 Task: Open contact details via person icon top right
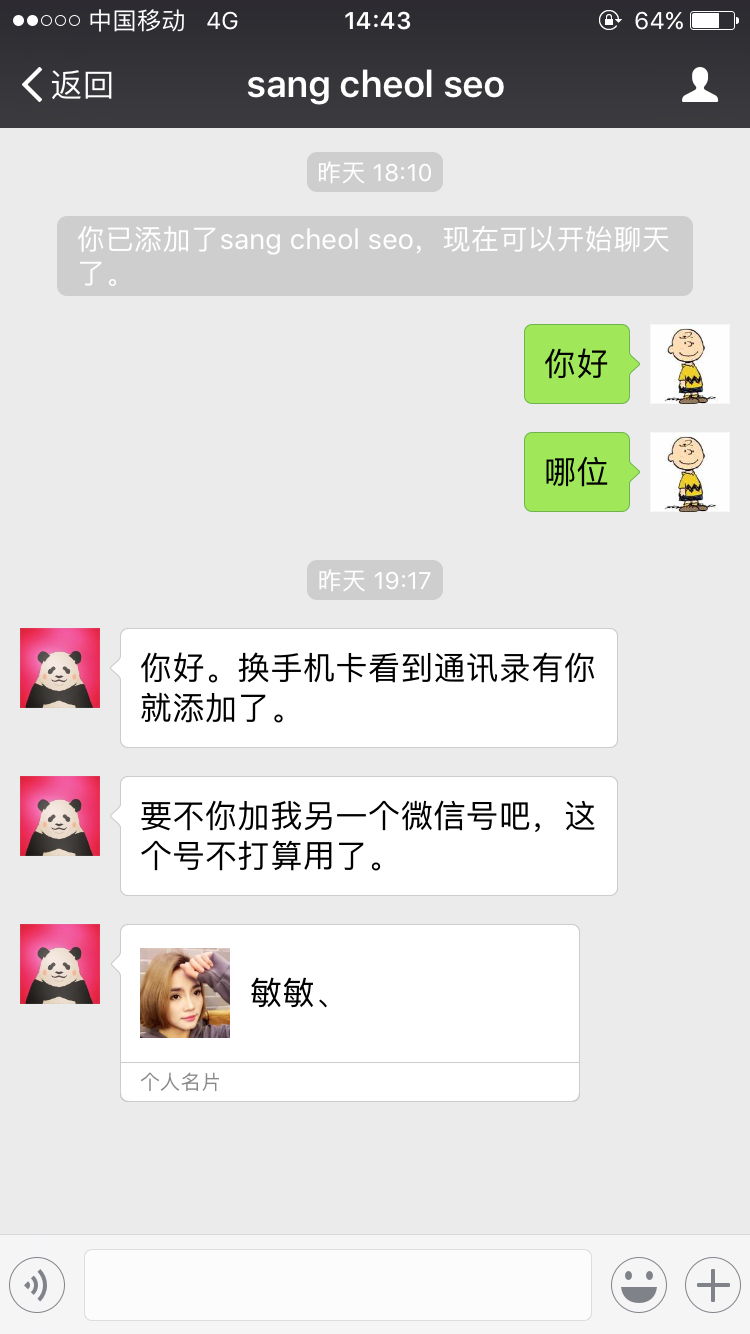(x=701, y=85)
